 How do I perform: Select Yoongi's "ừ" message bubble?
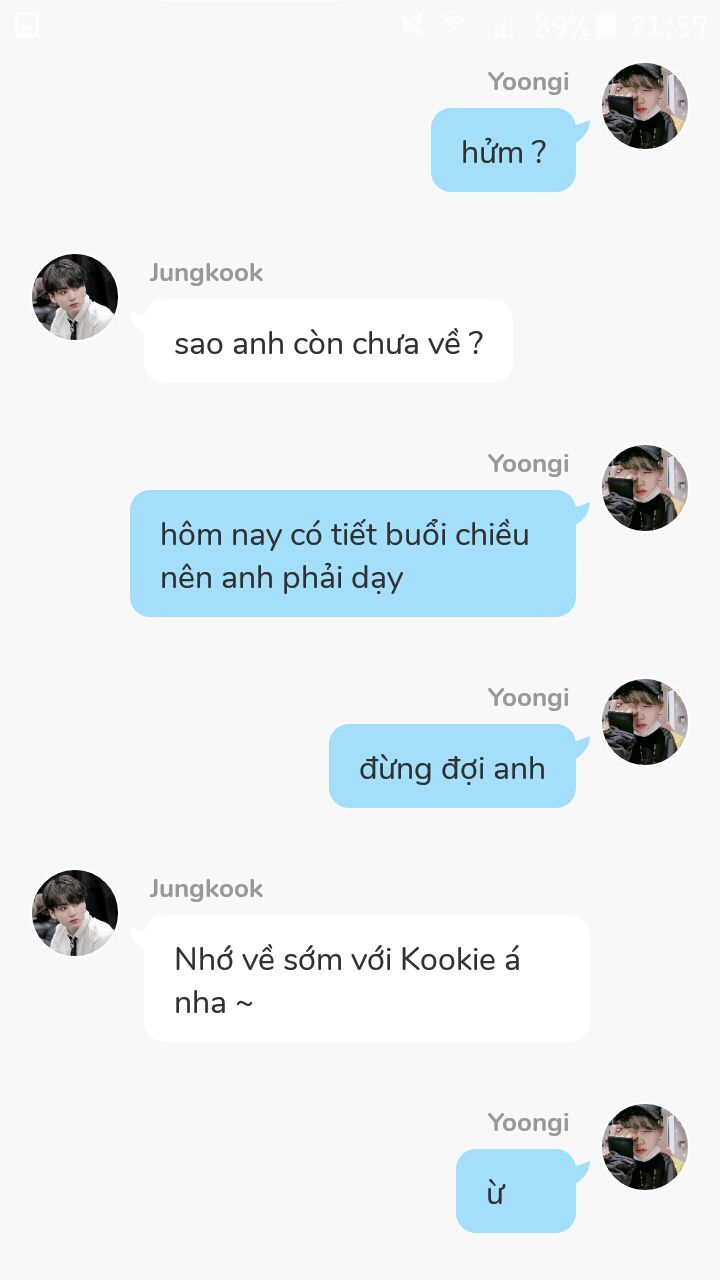516,1191
